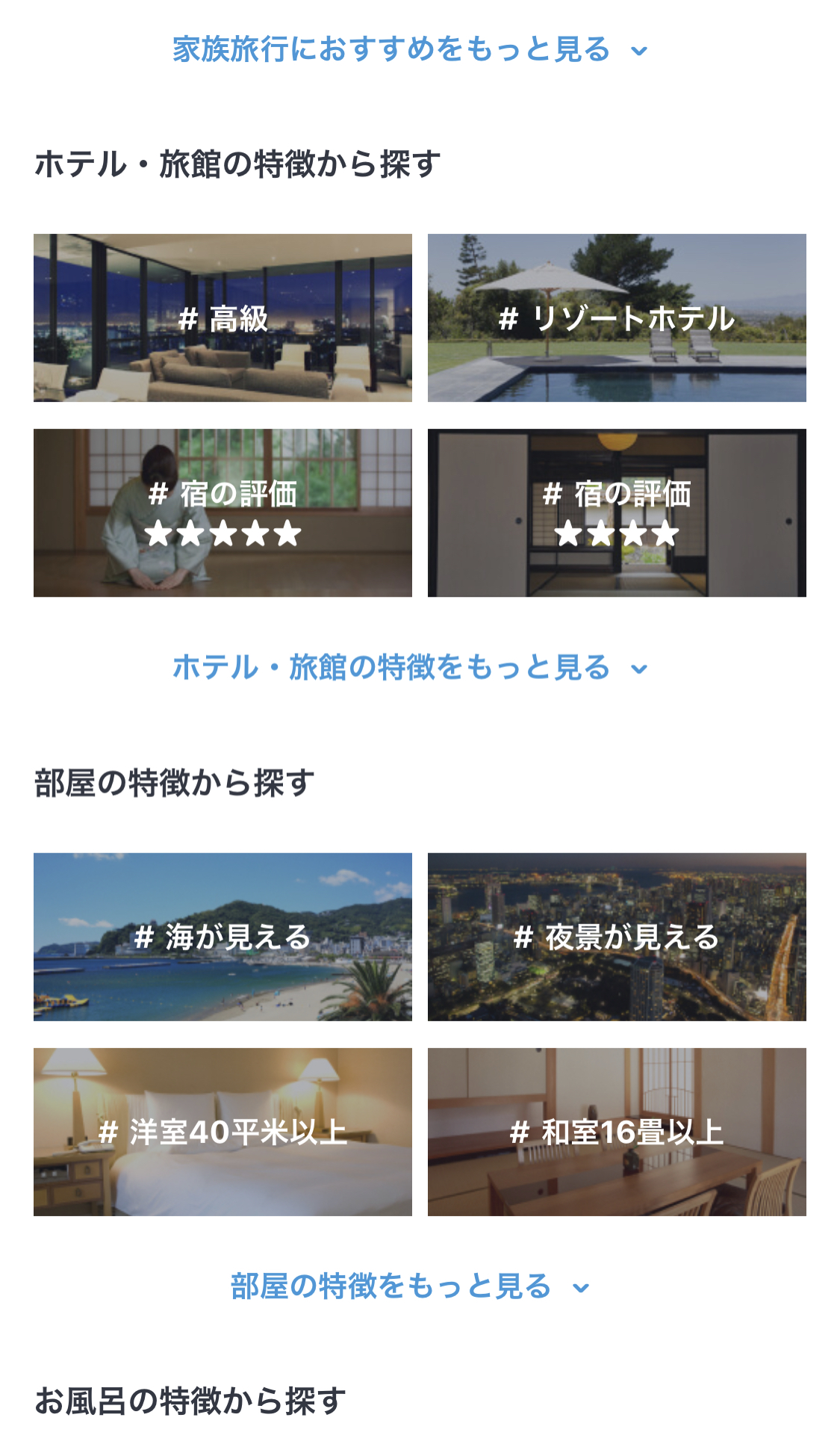Screen dimensions: 840x1450
Task: Open the # 高級 tile
Action: (223, 318)
